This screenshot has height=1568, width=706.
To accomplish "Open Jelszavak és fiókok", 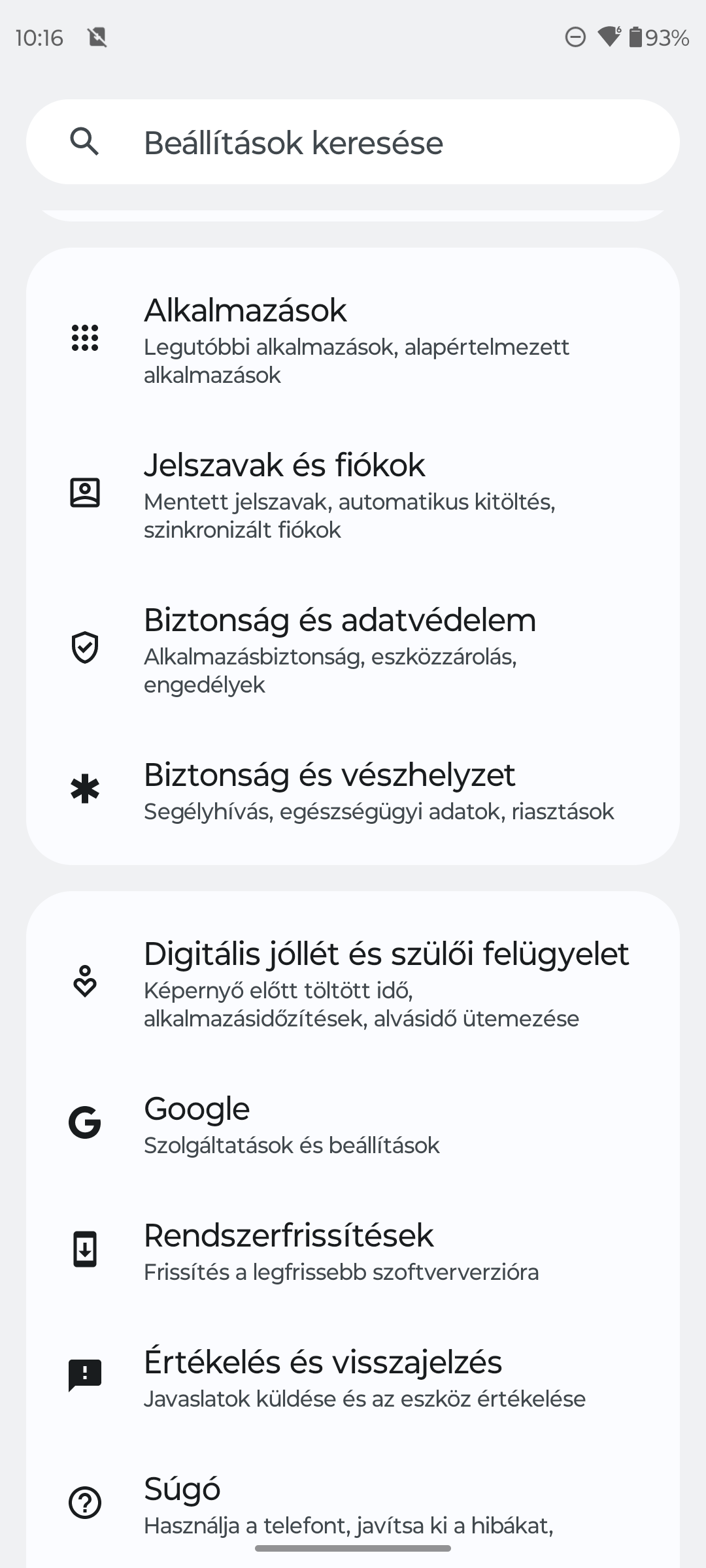I will tap(353, 493).
